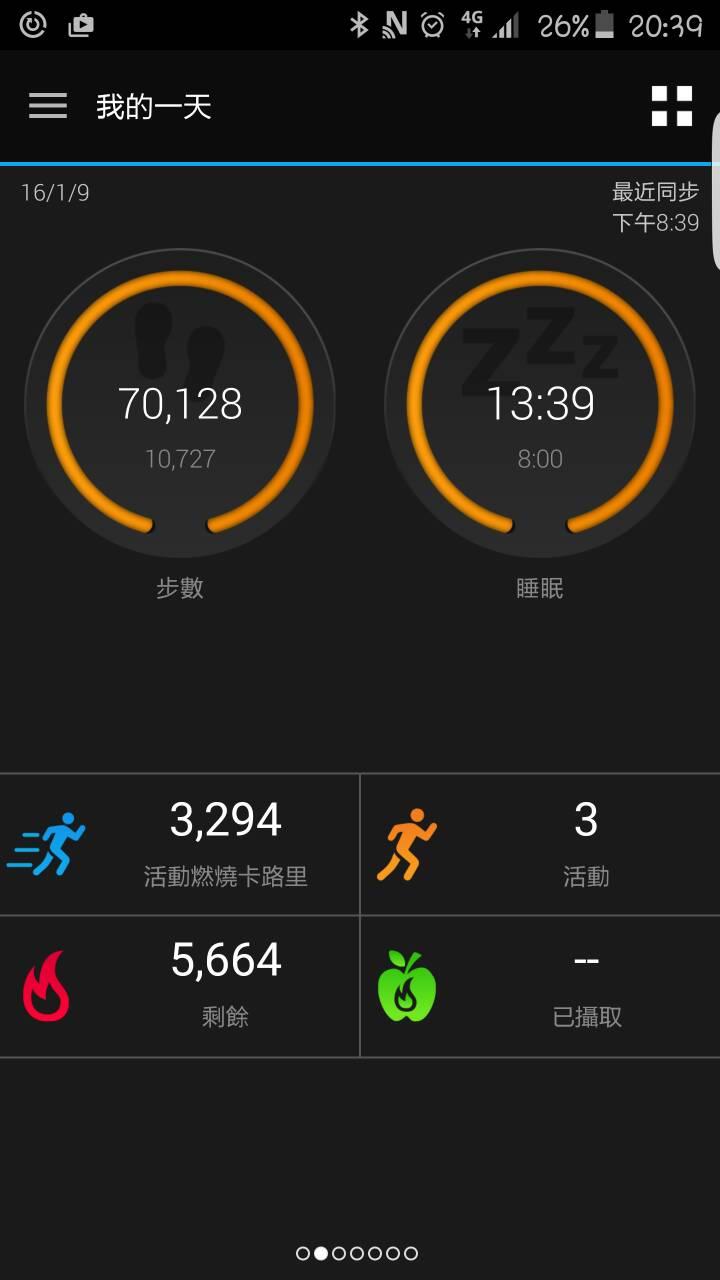The height and width of the screenshot is (1280, 720).
Task: Open the 剩餘 remaining calories tile
Action: pos(180,986)
